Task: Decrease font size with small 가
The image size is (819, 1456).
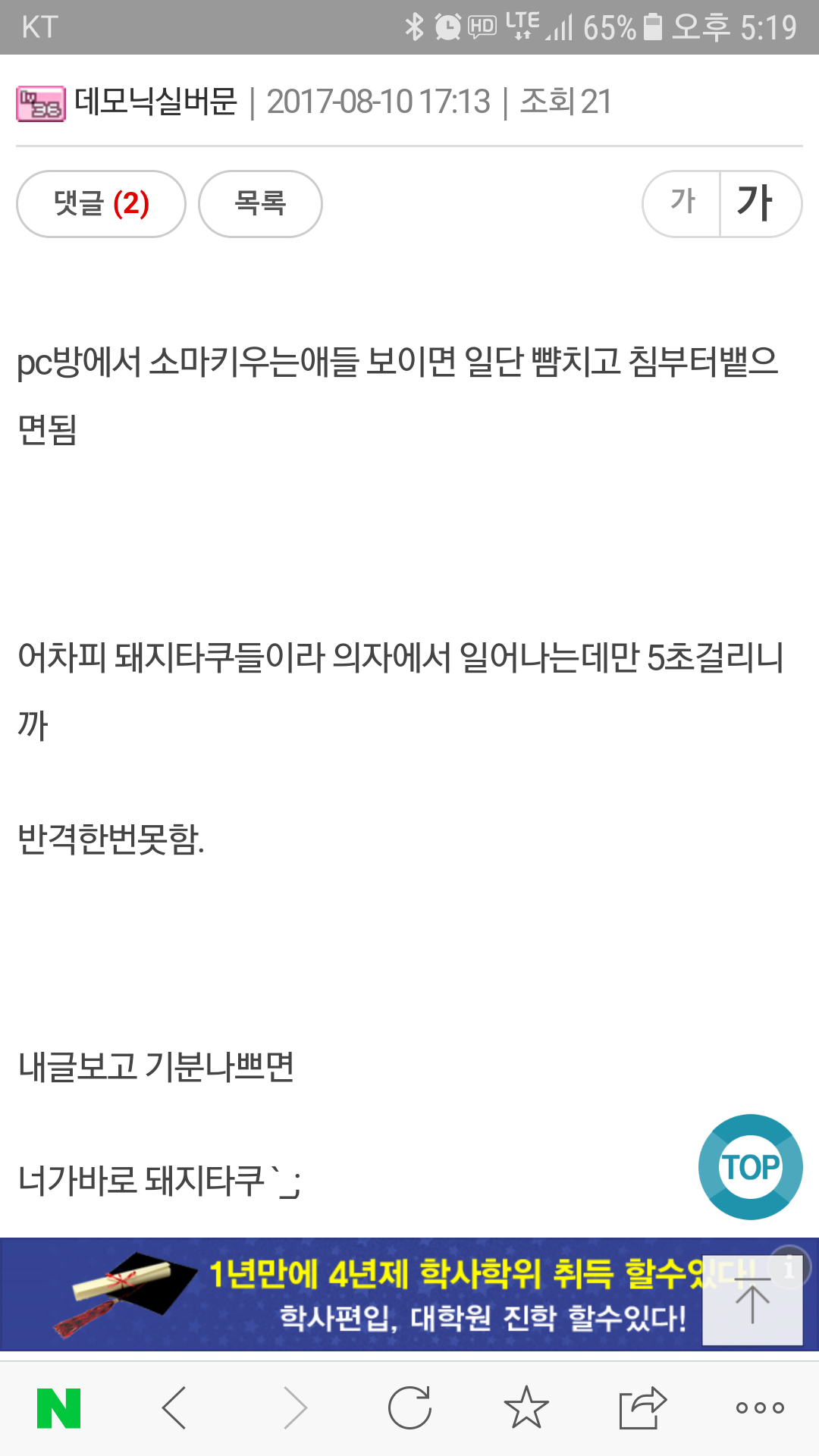Action: tap(682, 204)
